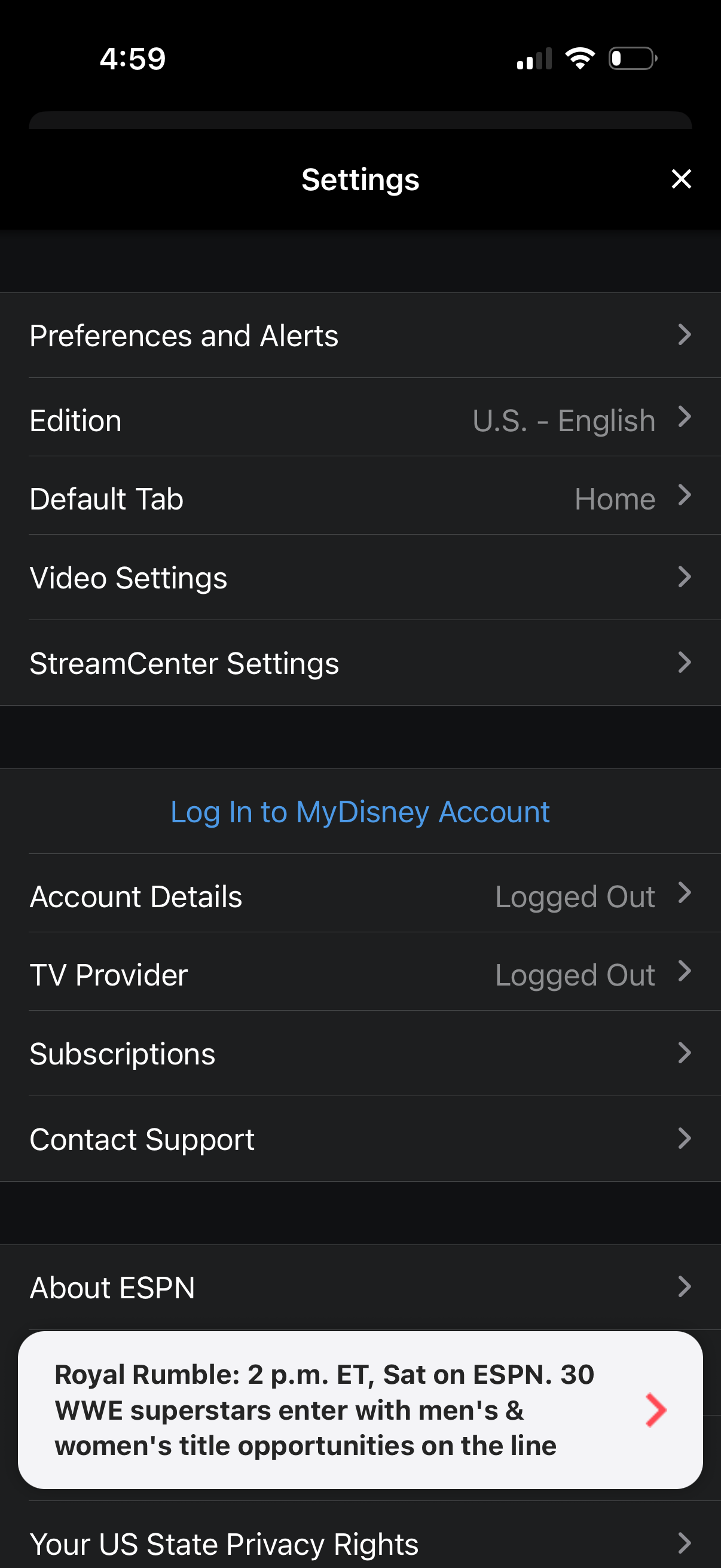Open the Edition language selector
The image size is (721, 1568).
tap(360, 419)
